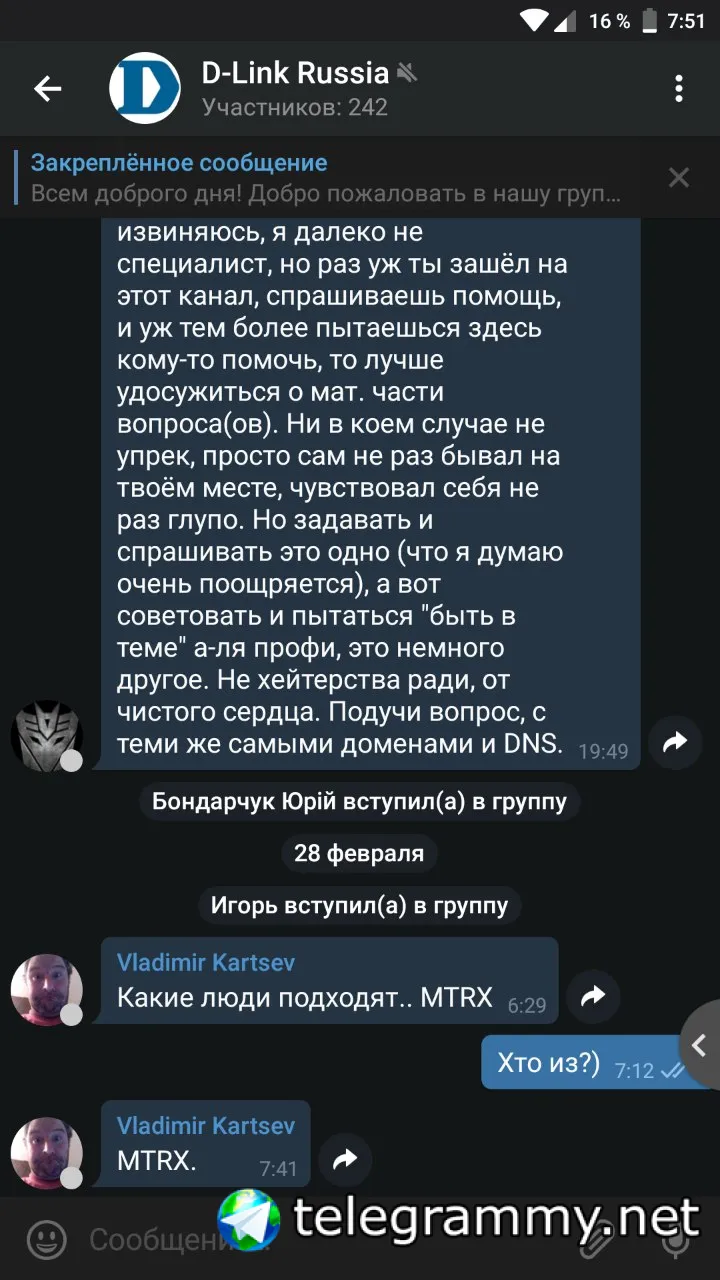Attach a file to the message
This screenshot has height=1280, width=720.
598,1241
